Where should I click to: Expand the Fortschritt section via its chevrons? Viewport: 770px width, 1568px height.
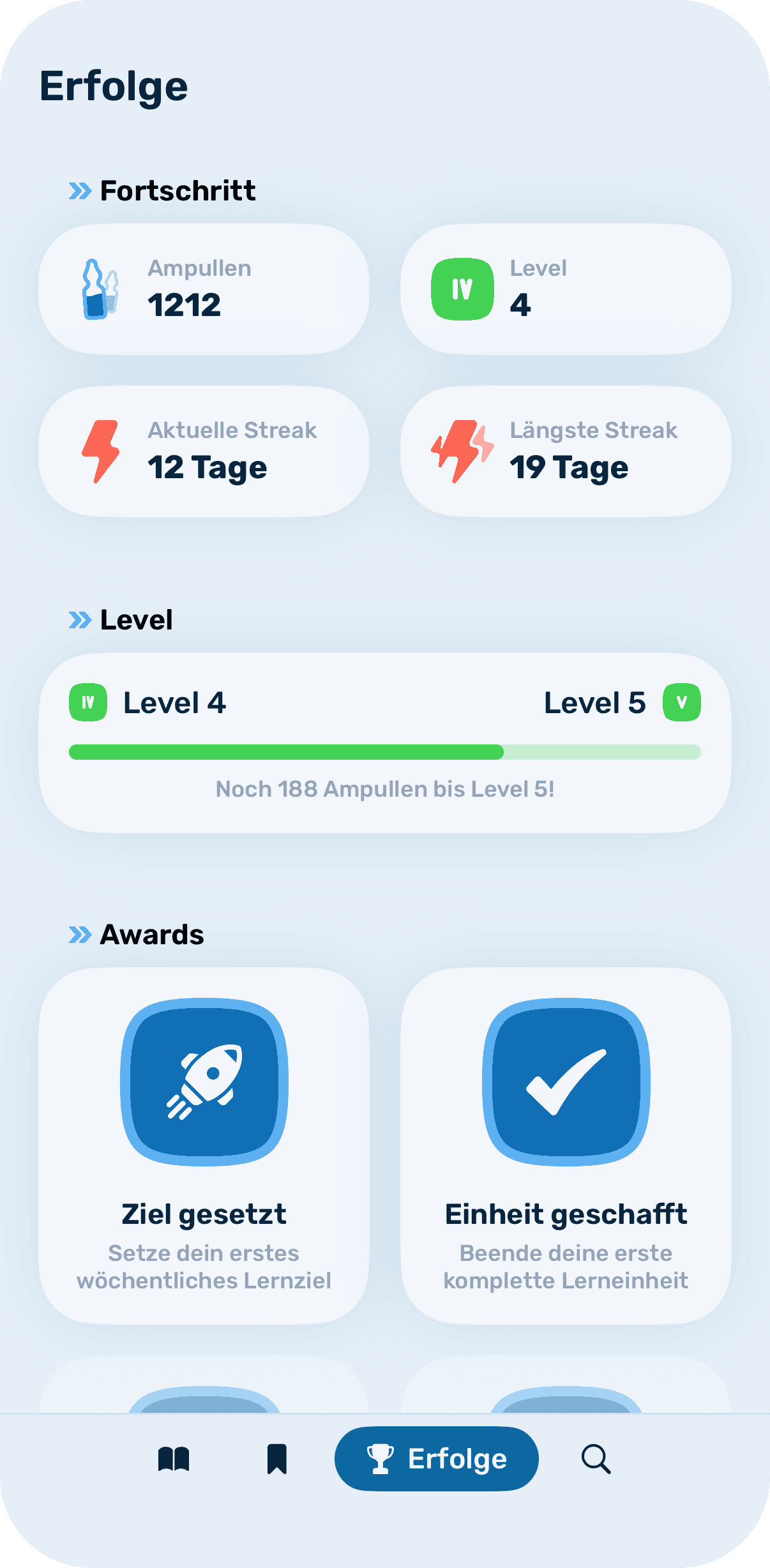(x=81, y=190)
